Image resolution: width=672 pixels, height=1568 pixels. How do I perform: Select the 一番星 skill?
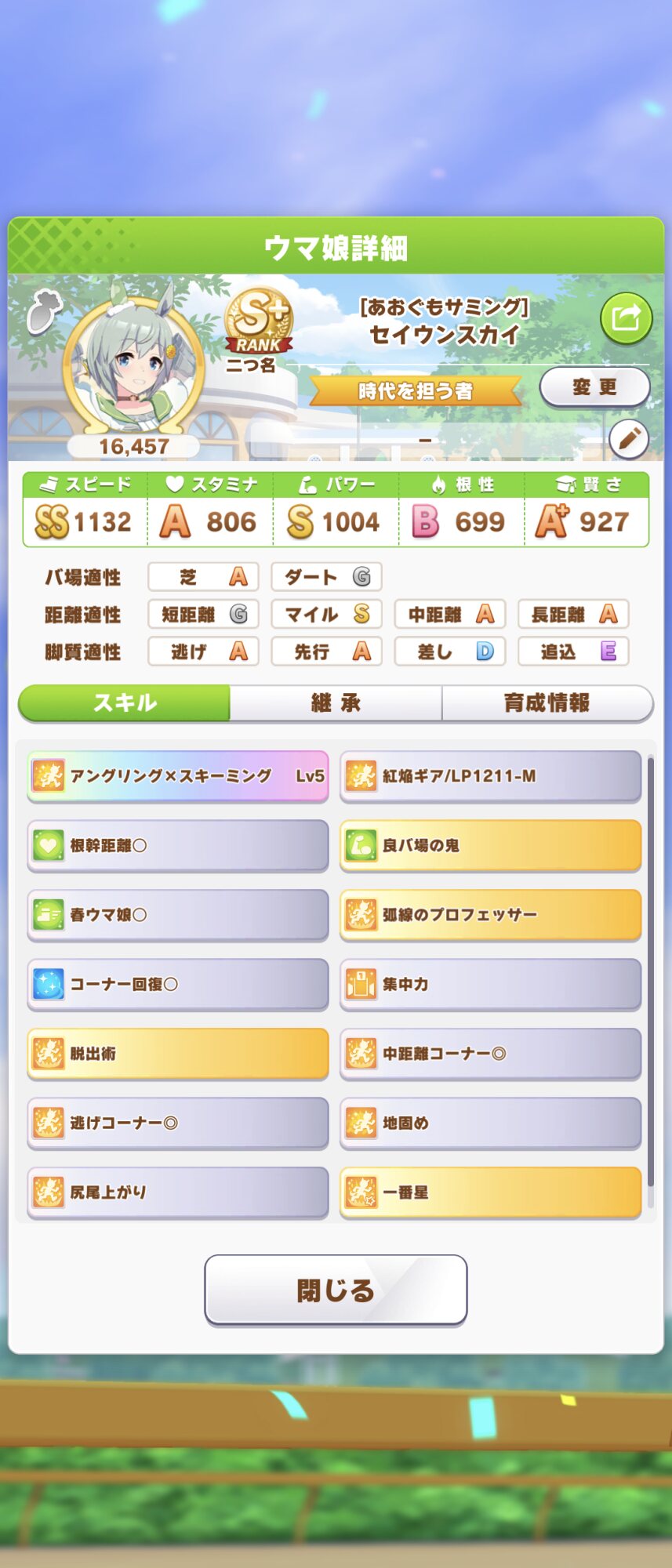[490, 1192]
